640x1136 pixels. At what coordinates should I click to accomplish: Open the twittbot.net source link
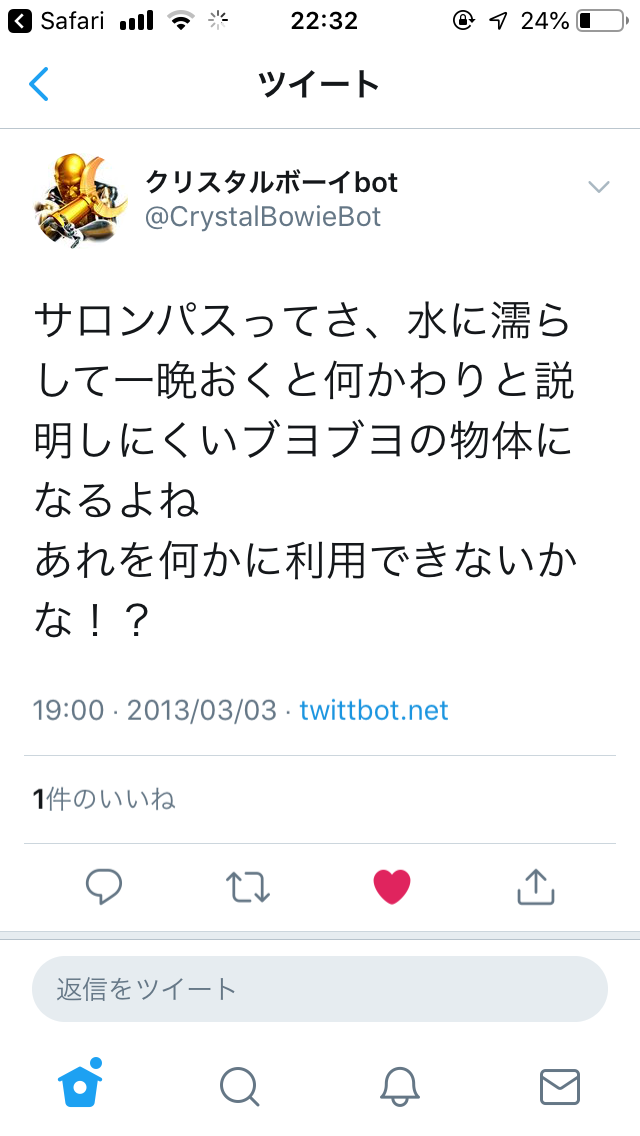tap(374, 710)
